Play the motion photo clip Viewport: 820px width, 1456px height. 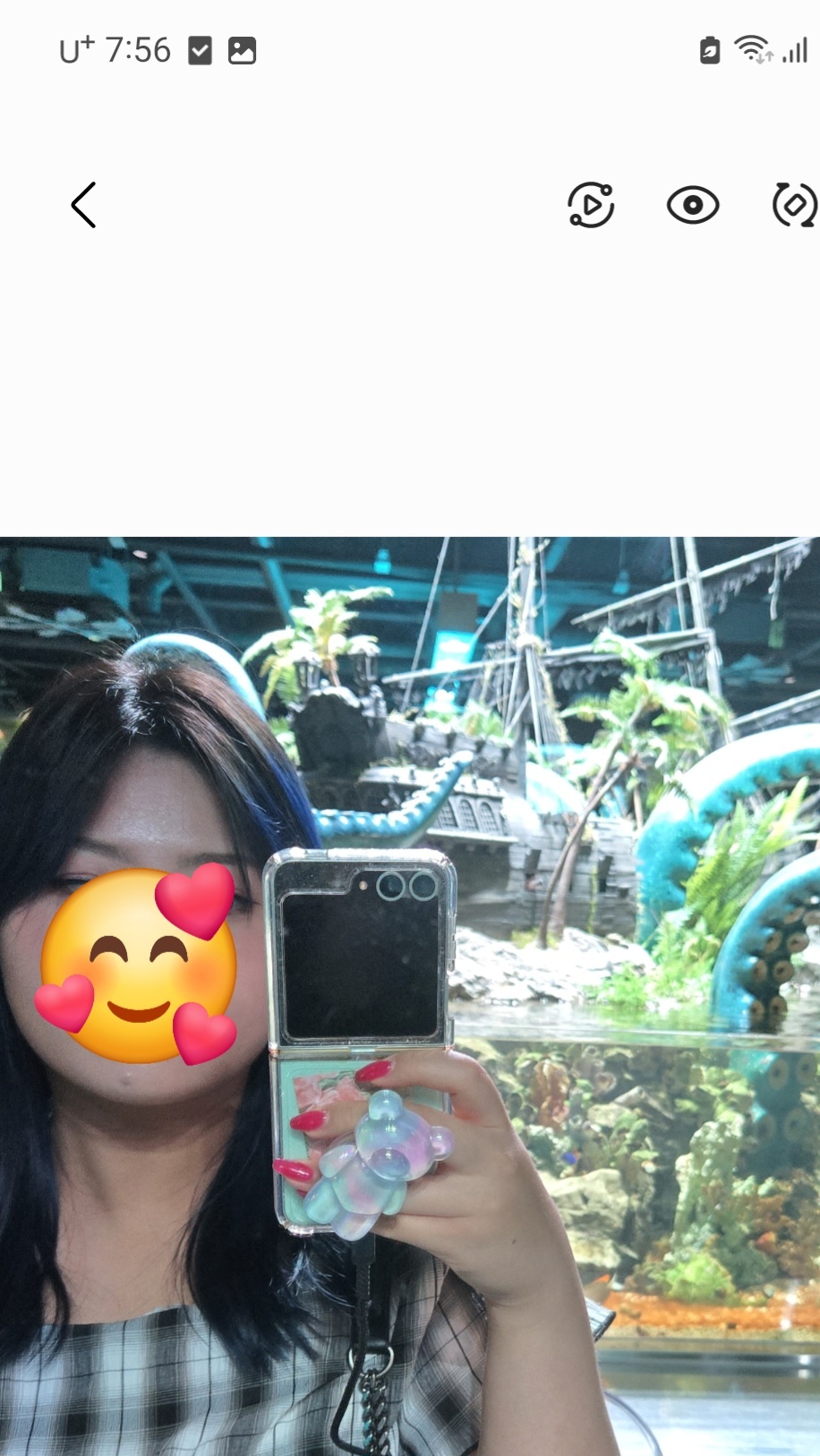click(591, 205)
